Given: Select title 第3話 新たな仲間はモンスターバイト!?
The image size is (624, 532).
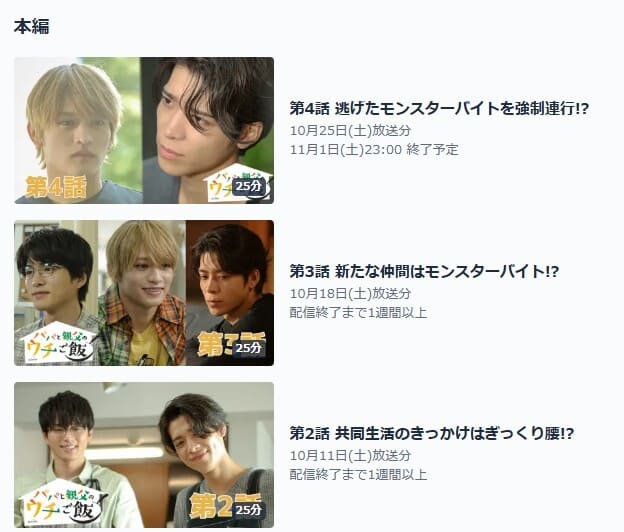Looking at the screenshot, I should 424,271.
